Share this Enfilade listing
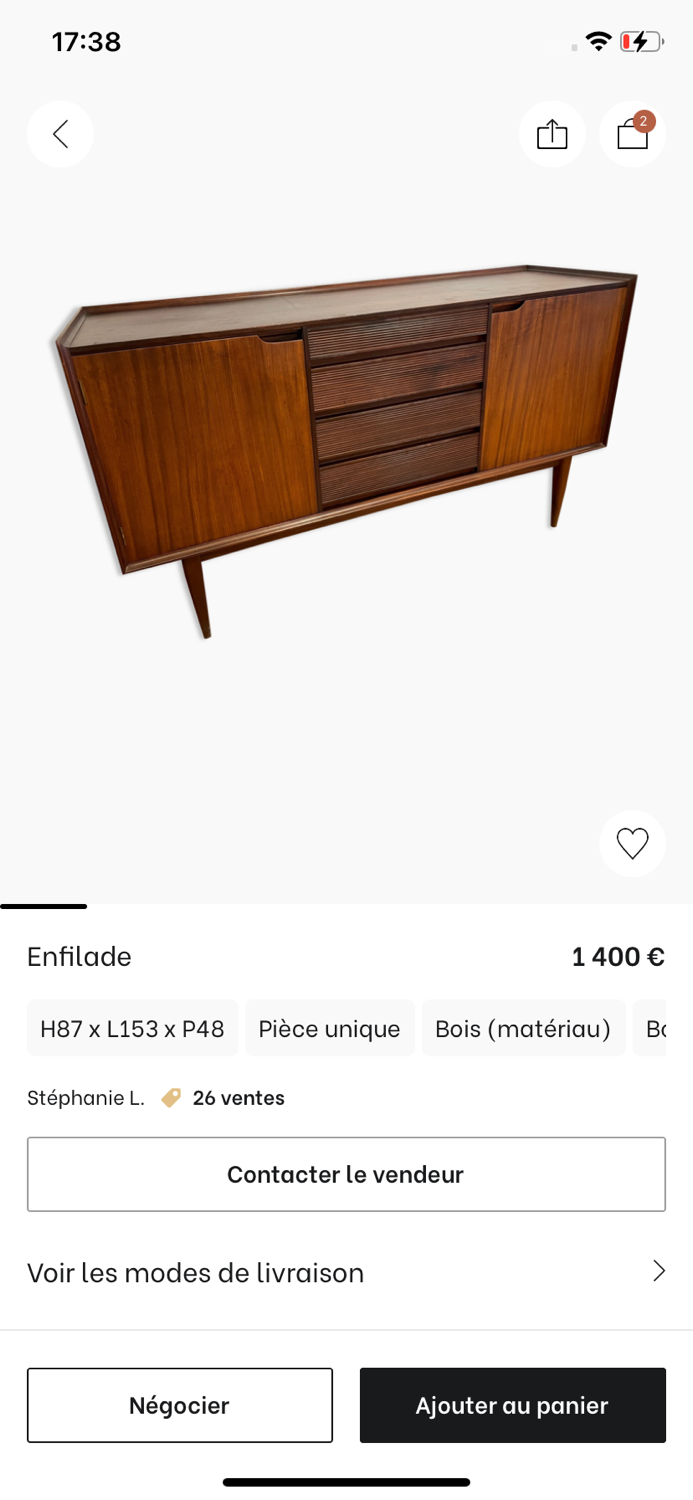693x1500 pixels. point(552,134)
